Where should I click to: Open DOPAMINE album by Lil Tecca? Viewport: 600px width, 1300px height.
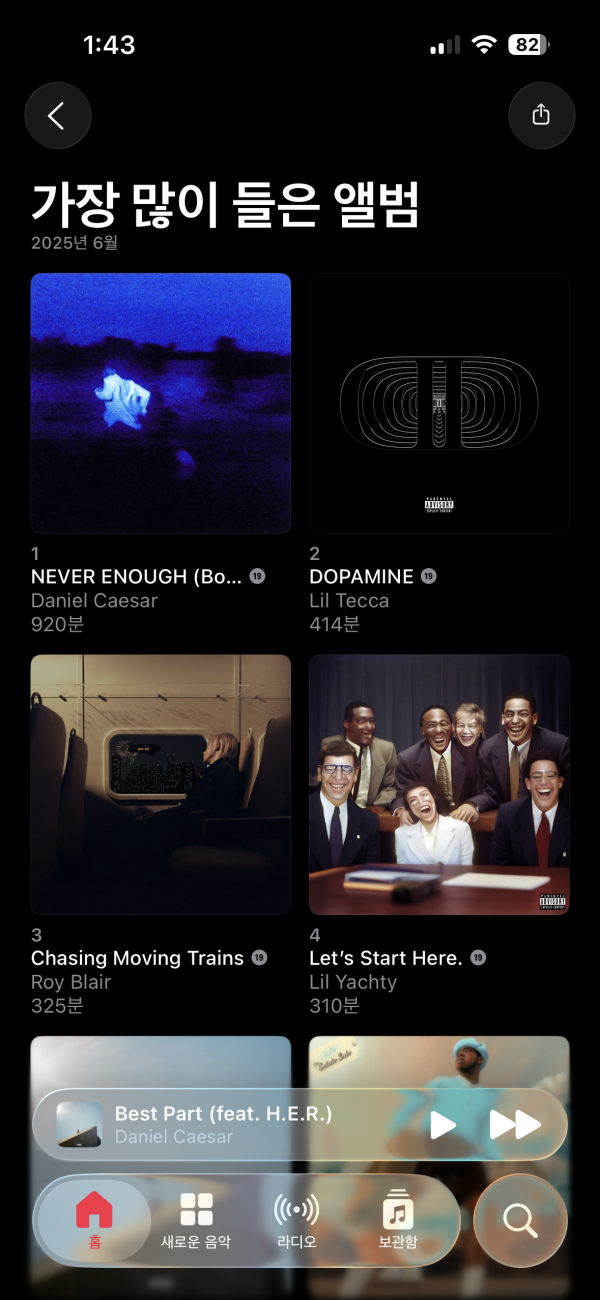[x=439, y=403]
